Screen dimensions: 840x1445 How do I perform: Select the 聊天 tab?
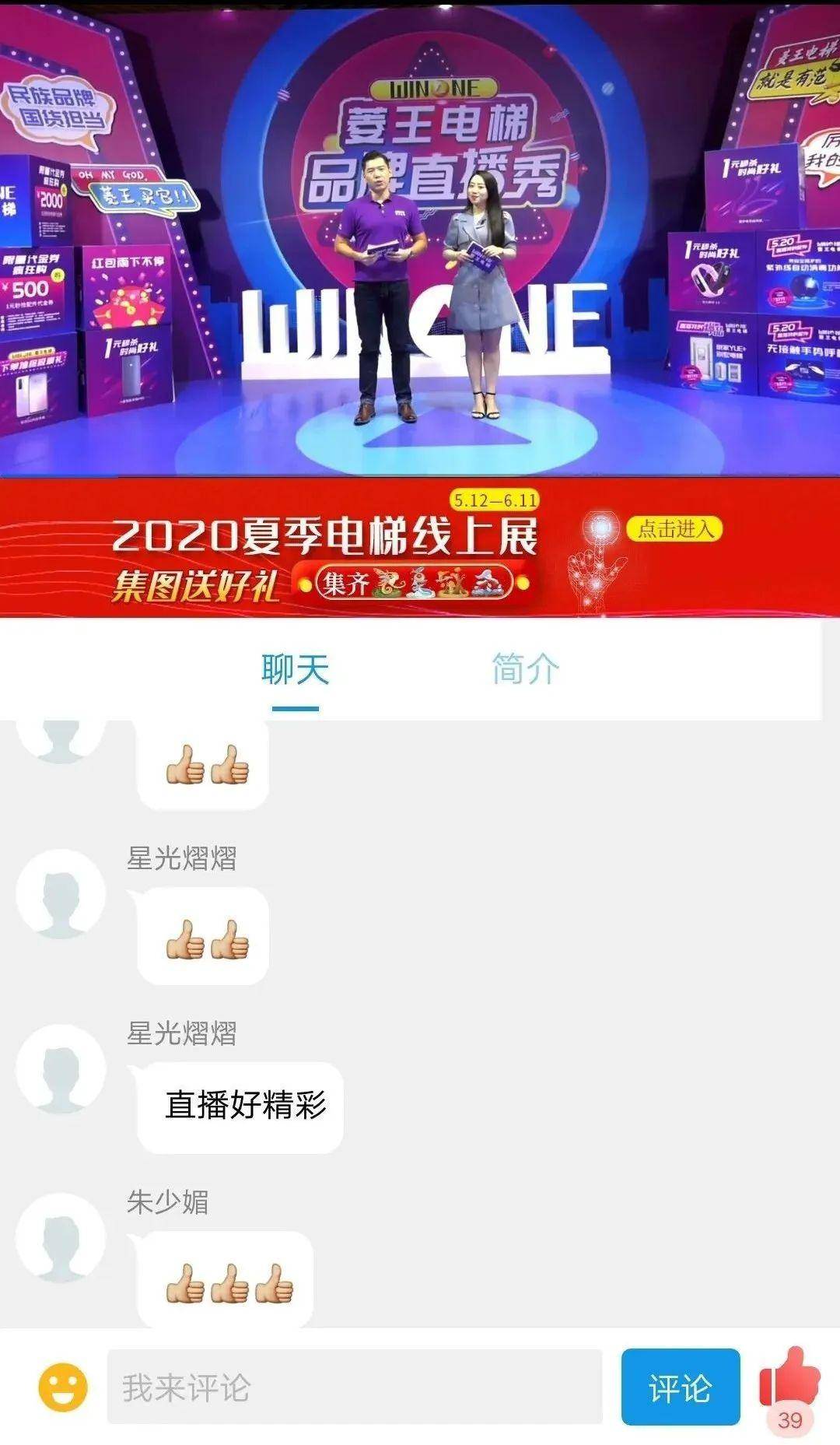point(295,670)
